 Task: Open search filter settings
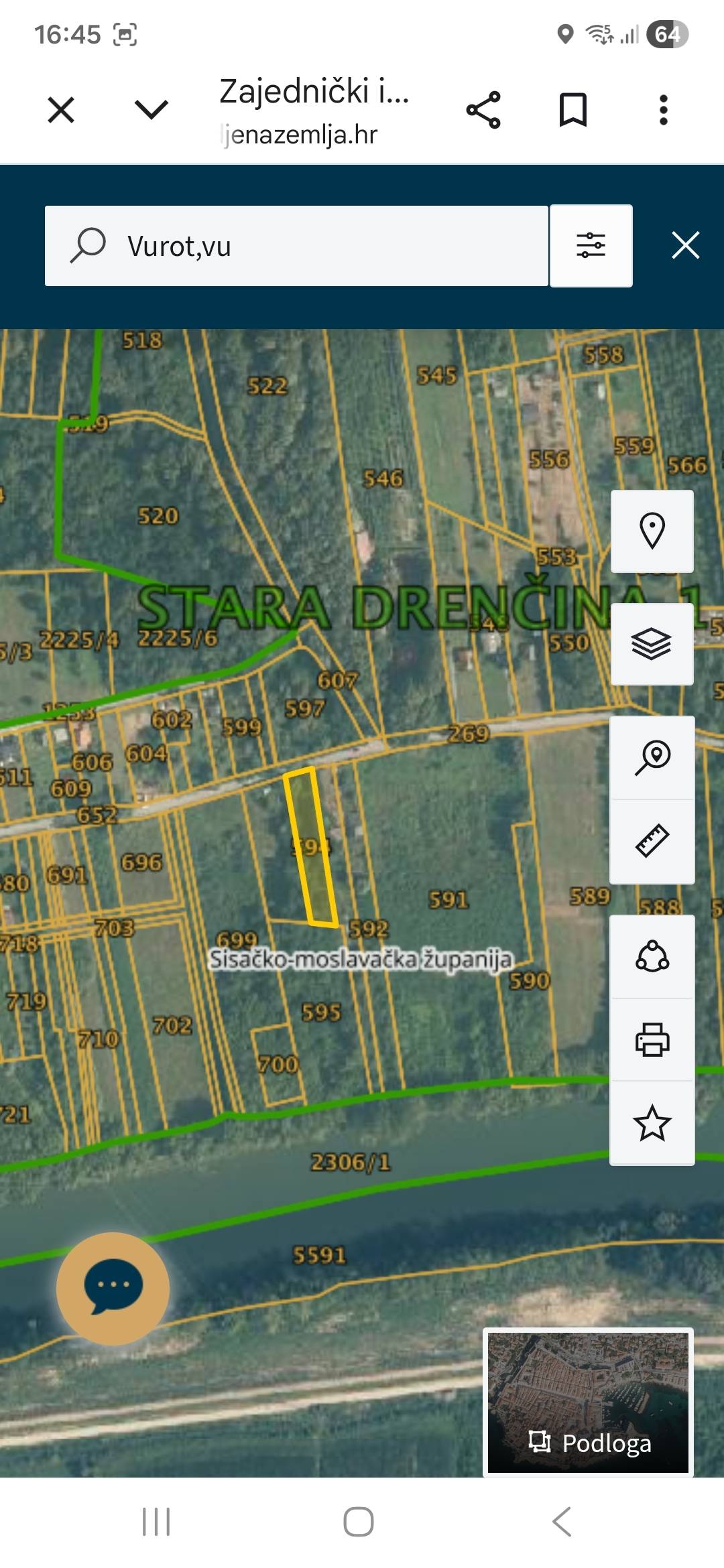[591, 246]
